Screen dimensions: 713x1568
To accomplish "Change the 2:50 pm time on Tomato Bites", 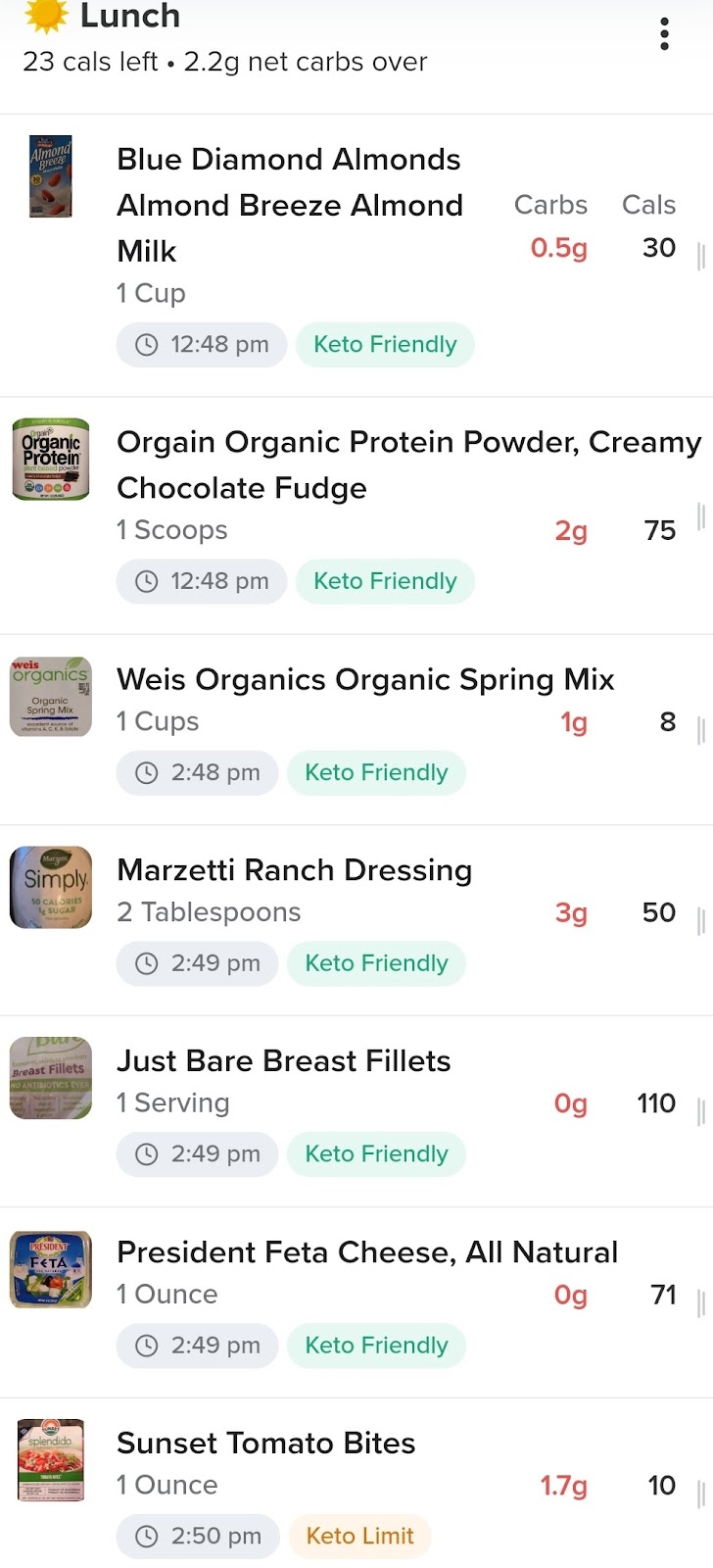I will (198, 1536).
